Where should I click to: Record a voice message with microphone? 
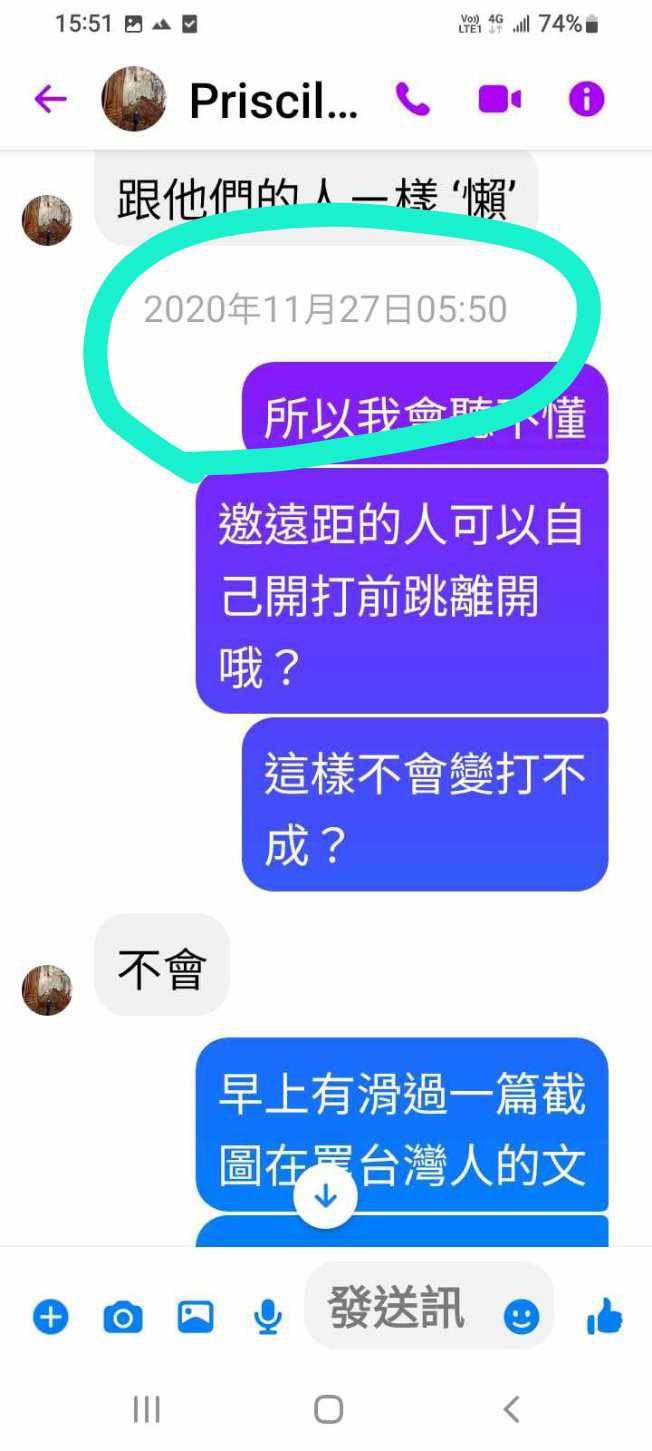[268, 1317]
